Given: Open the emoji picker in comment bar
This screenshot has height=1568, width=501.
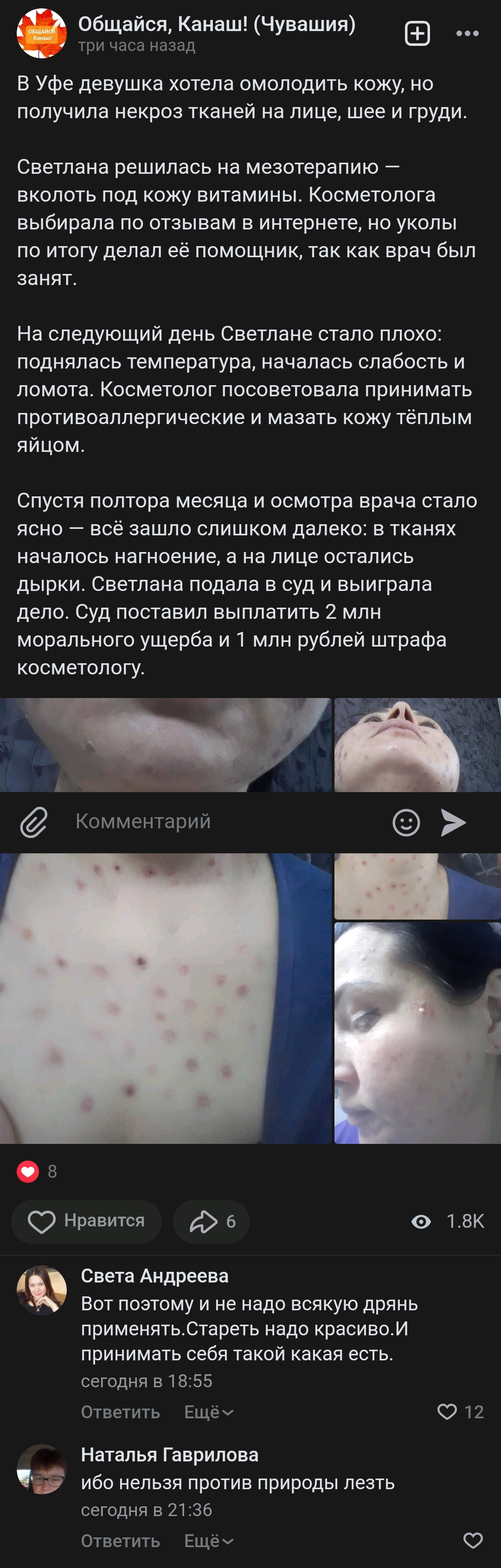Looking at the screenshot, I should (x=406, y=822).
